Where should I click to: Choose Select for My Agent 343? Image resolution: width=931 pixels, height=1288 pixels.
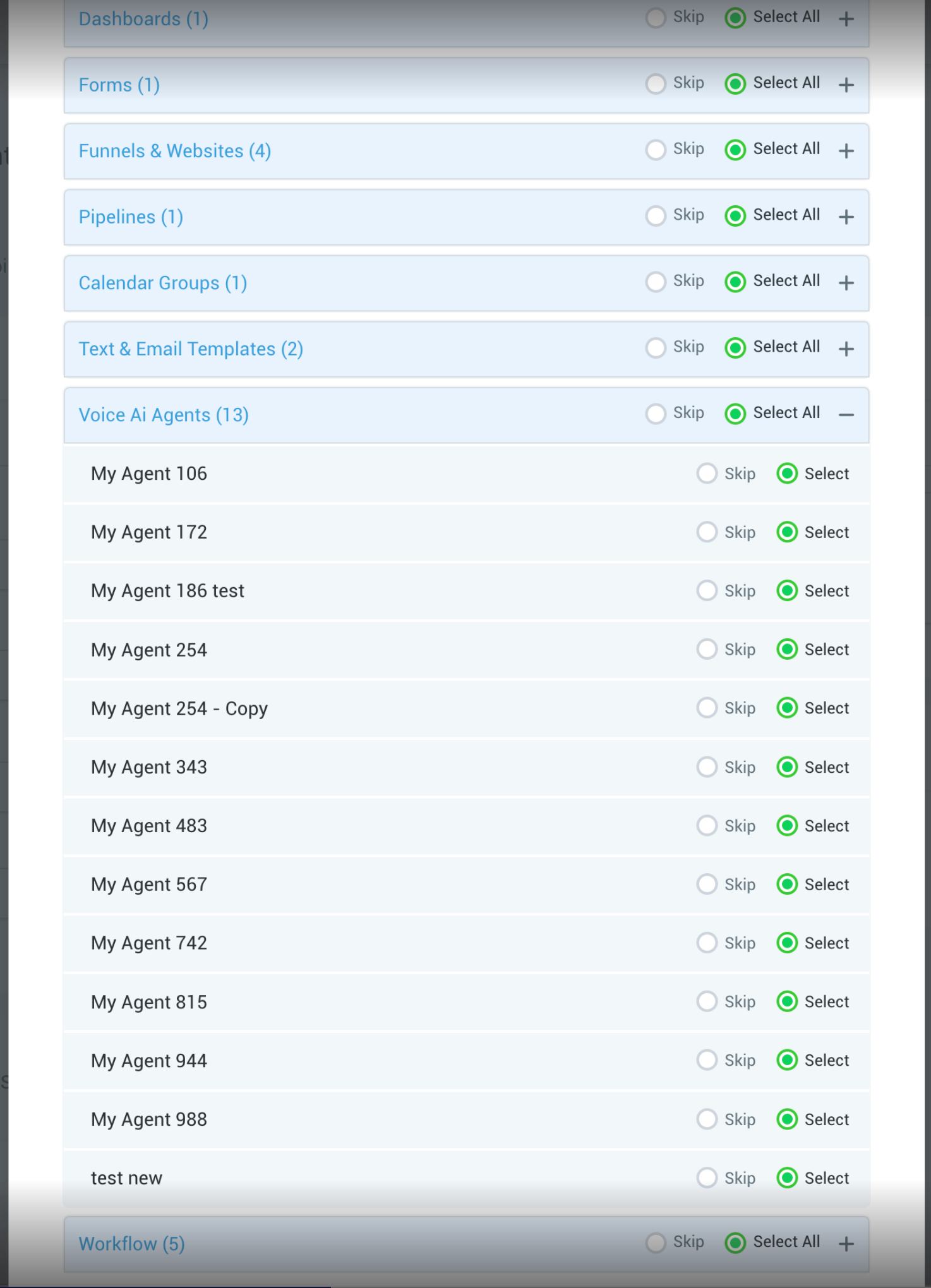[787, 767]
